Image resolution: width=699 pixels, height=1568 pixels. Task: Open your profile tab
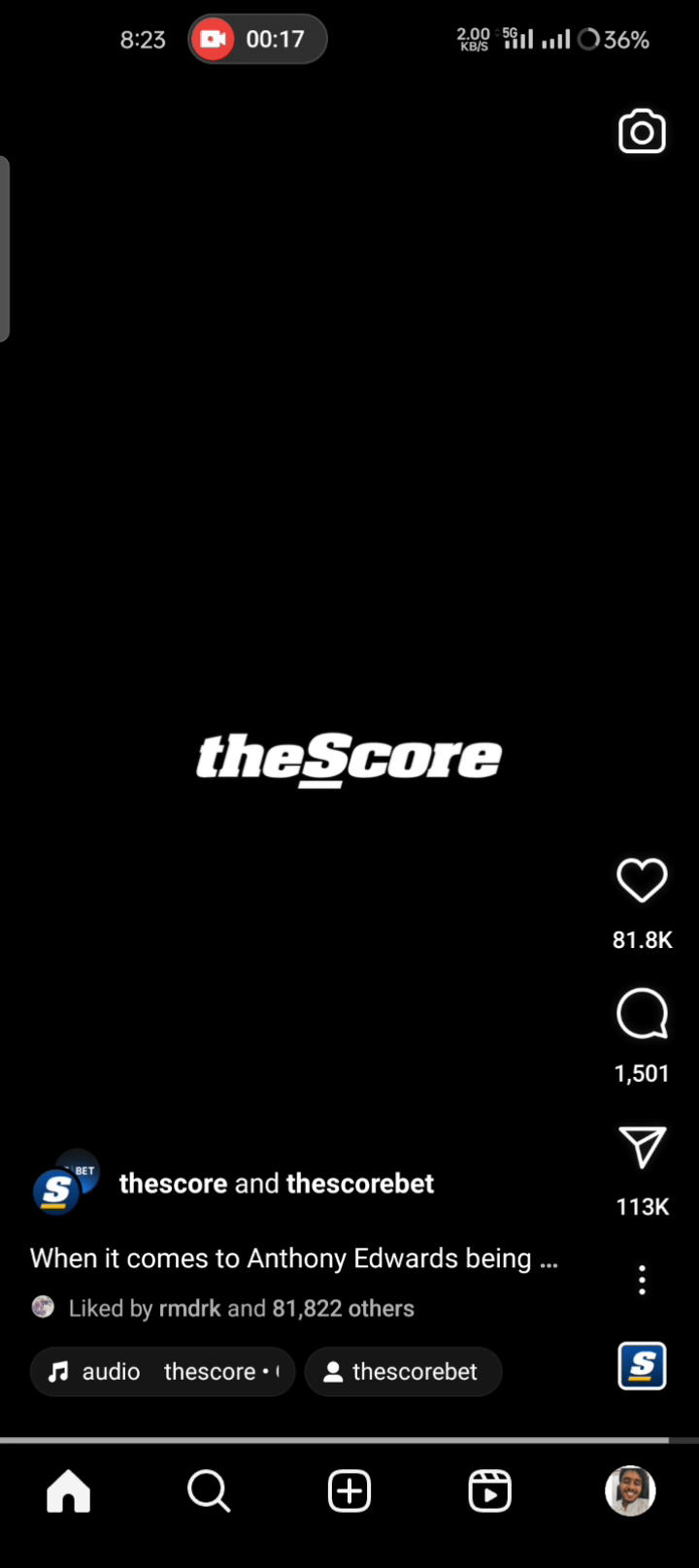tap(630, 1491)
